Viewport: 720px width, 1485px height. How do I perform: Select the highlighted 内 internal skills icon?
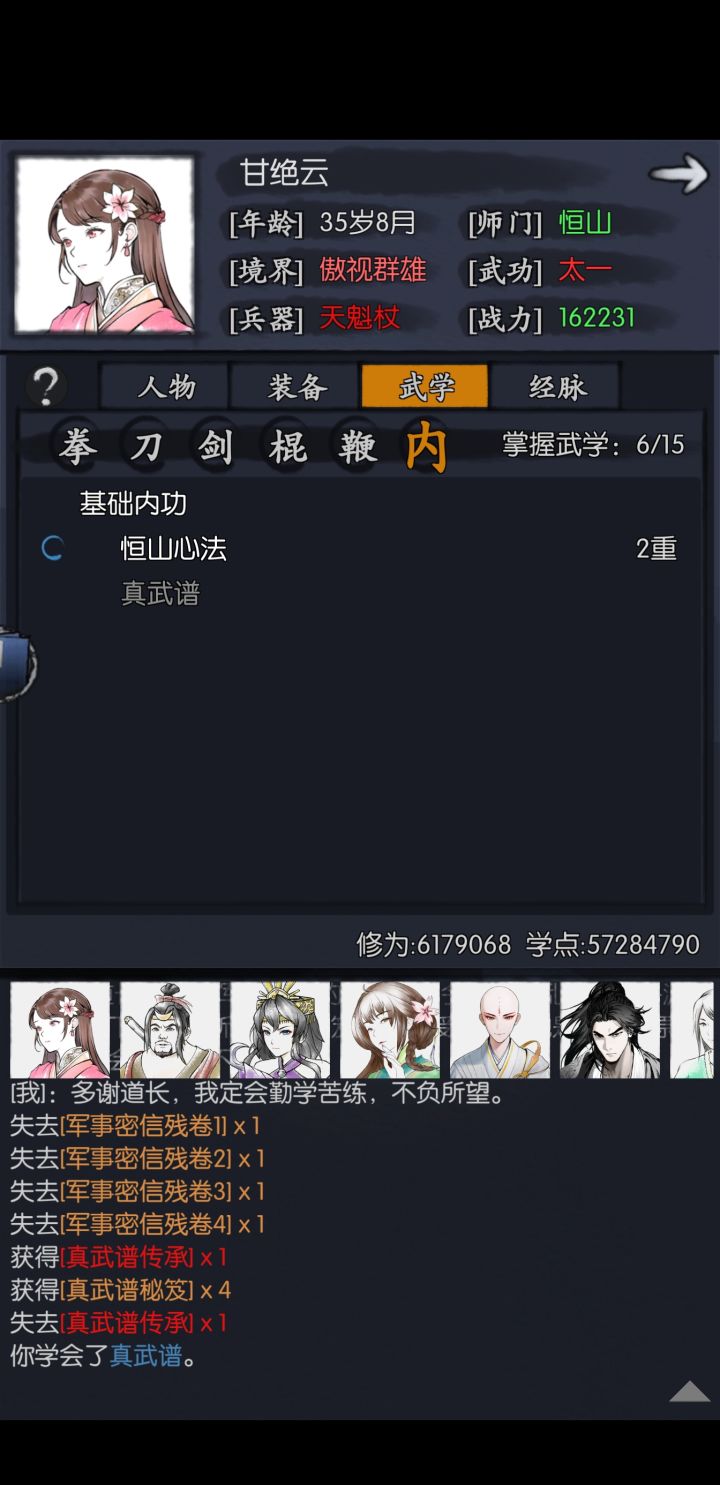coord(428,445)
